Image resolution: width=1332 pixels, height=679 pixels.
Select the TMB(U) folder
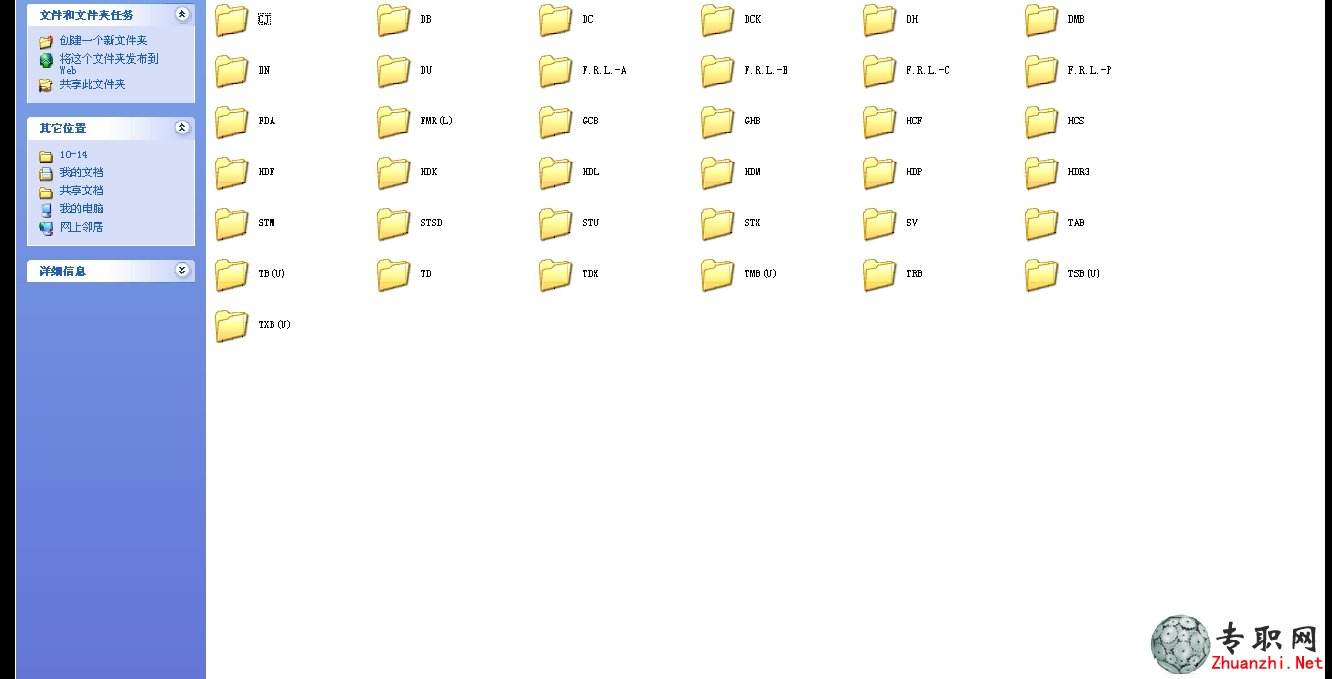click(718, 275)
